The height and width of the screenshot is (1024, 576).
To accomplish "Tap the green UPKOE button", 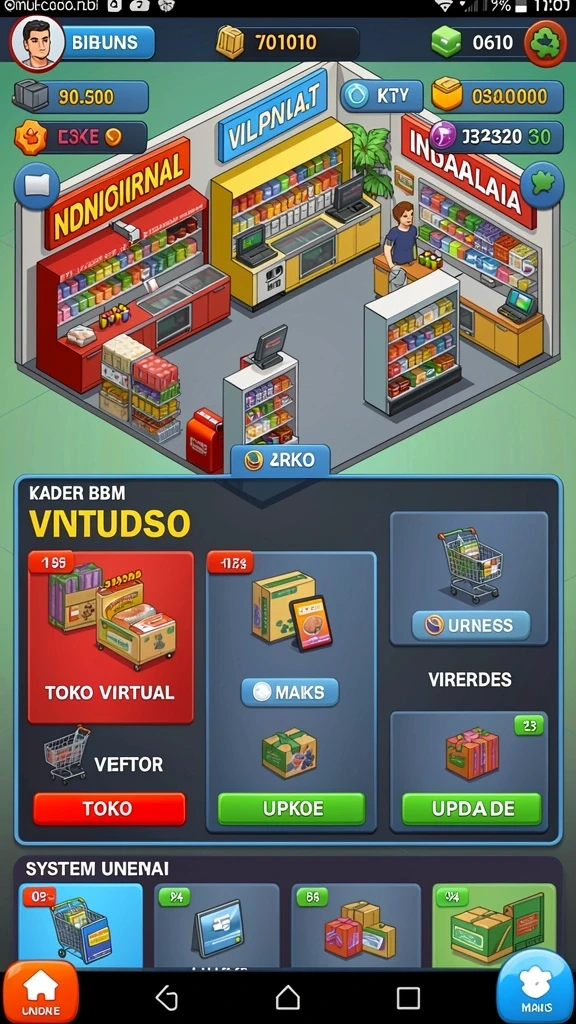I will [x=291, y=808].
